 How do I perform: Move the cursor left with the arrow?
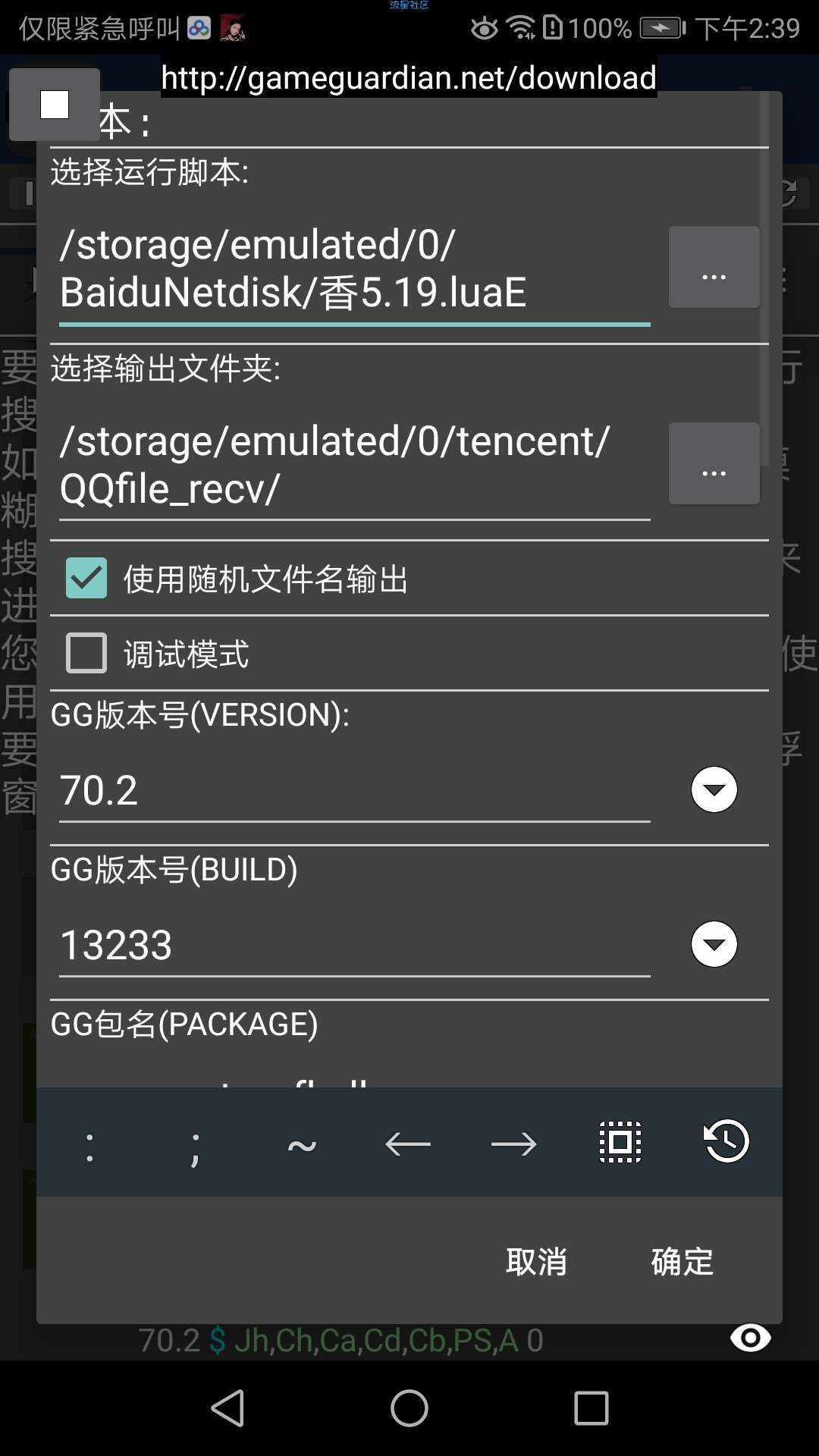[x=408, y=1143]
